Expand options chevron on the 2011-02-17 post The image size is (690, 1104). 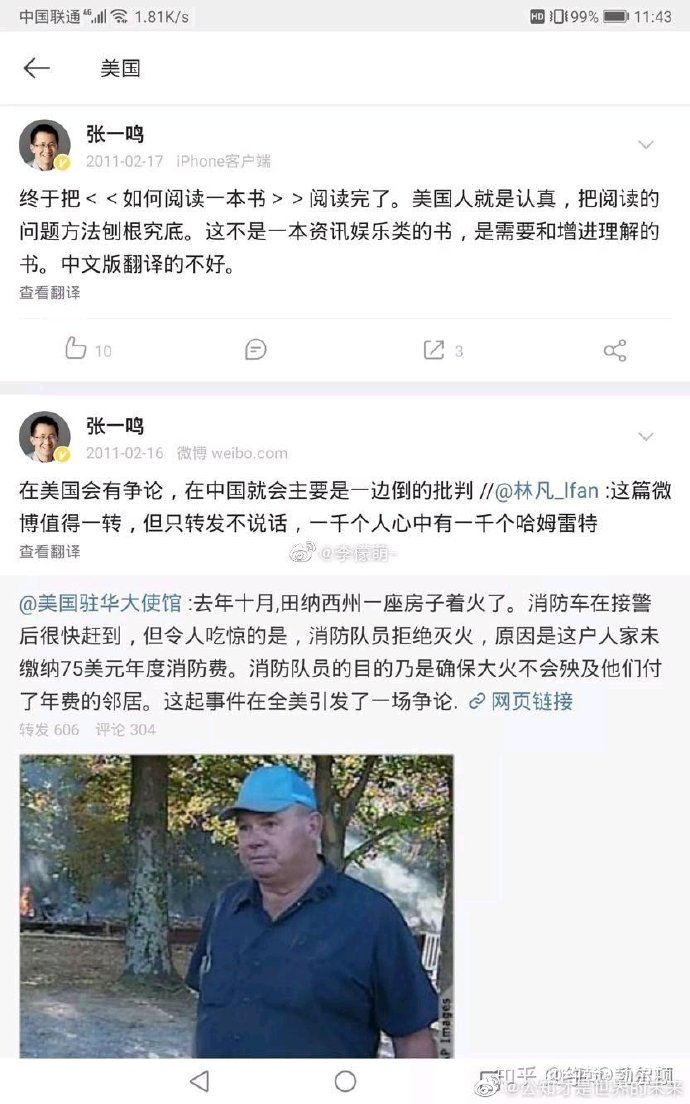click(x=646, y=146)
